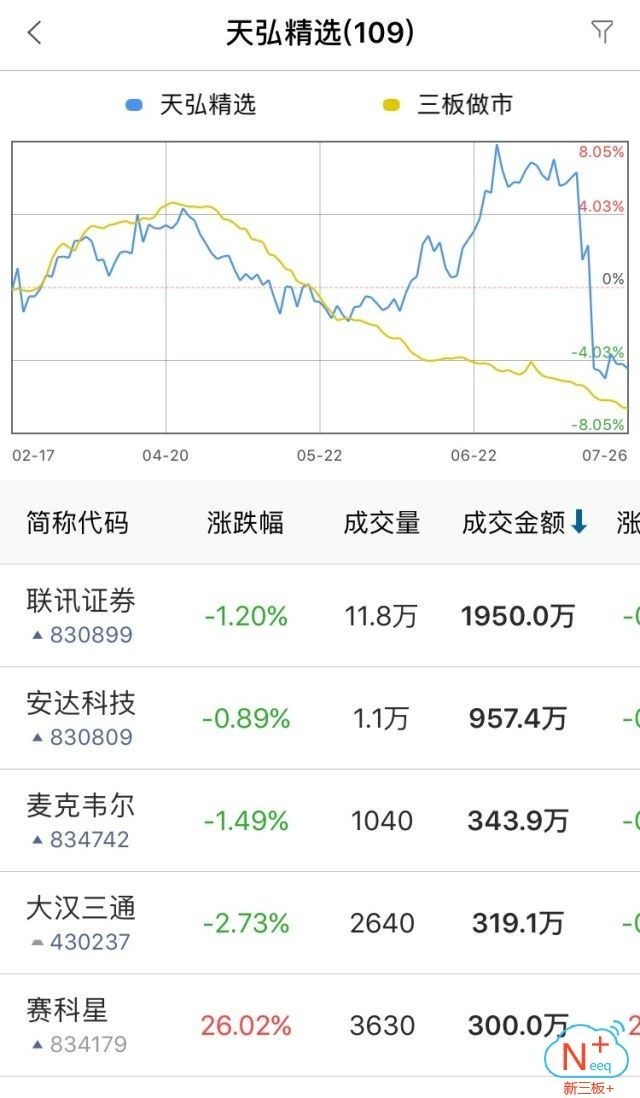Screen dimensions: 640x1098
Task: View details for 麦克韦尔 834742
Action: pyautogui.click(x=320, y=820)
